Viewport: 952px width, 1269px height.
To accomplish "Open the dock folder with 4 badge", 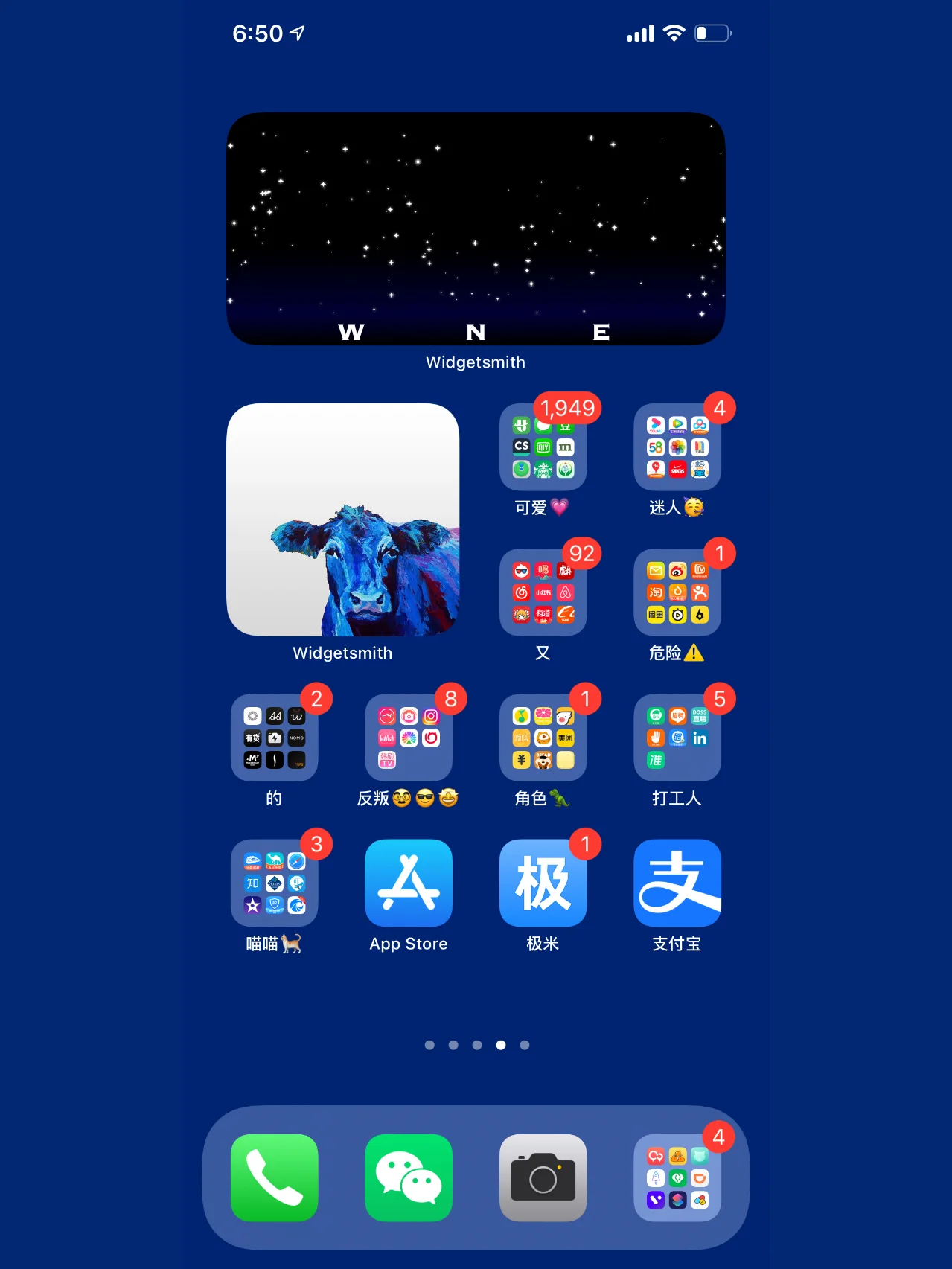I will (677, 1177).
